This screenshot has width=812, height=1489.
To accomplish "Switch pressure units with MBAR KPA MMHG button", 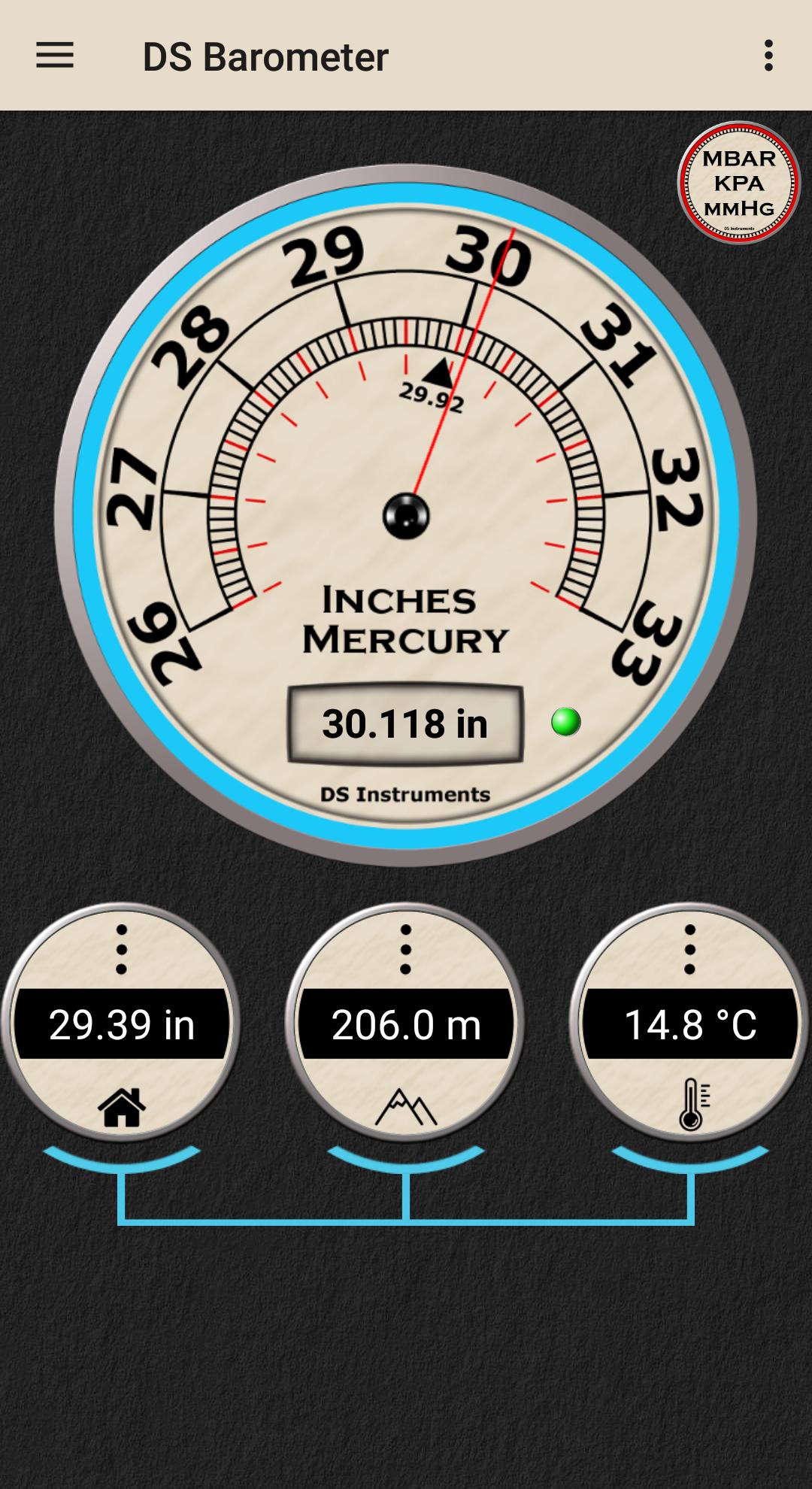I will 738,183.
